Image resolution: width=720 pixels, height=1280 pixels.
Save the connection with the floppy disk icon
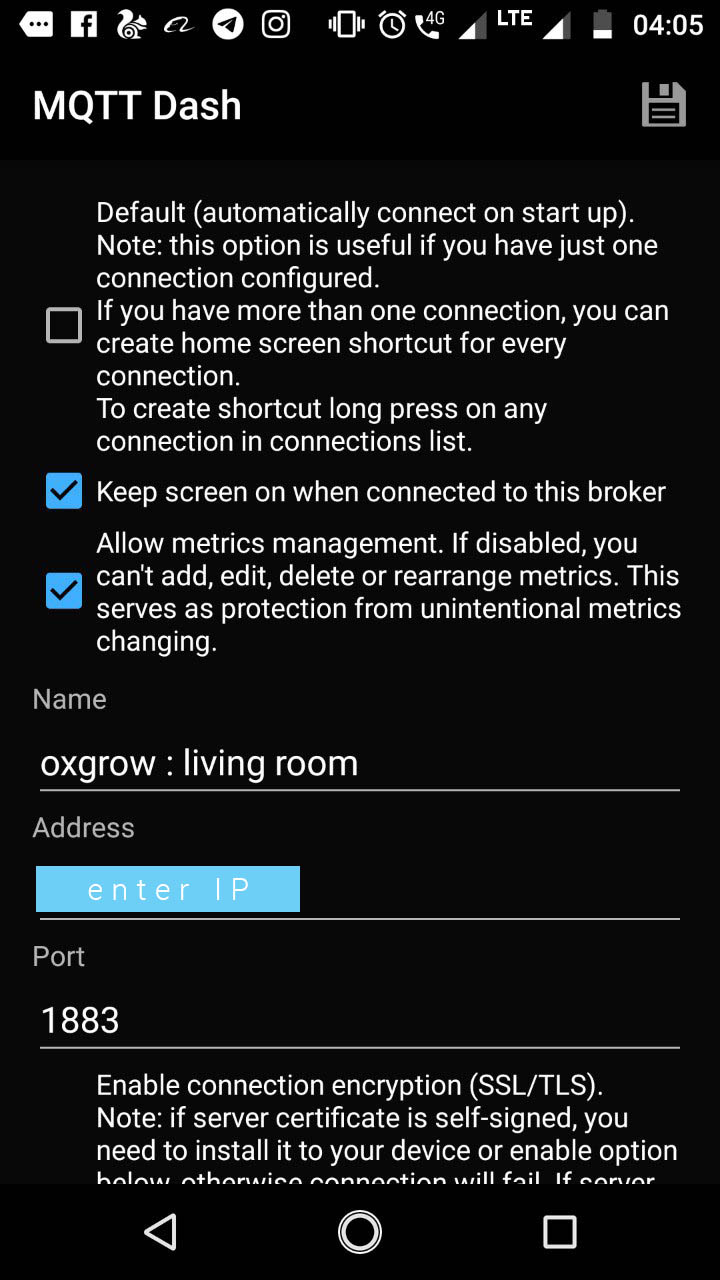coord(664,105)
